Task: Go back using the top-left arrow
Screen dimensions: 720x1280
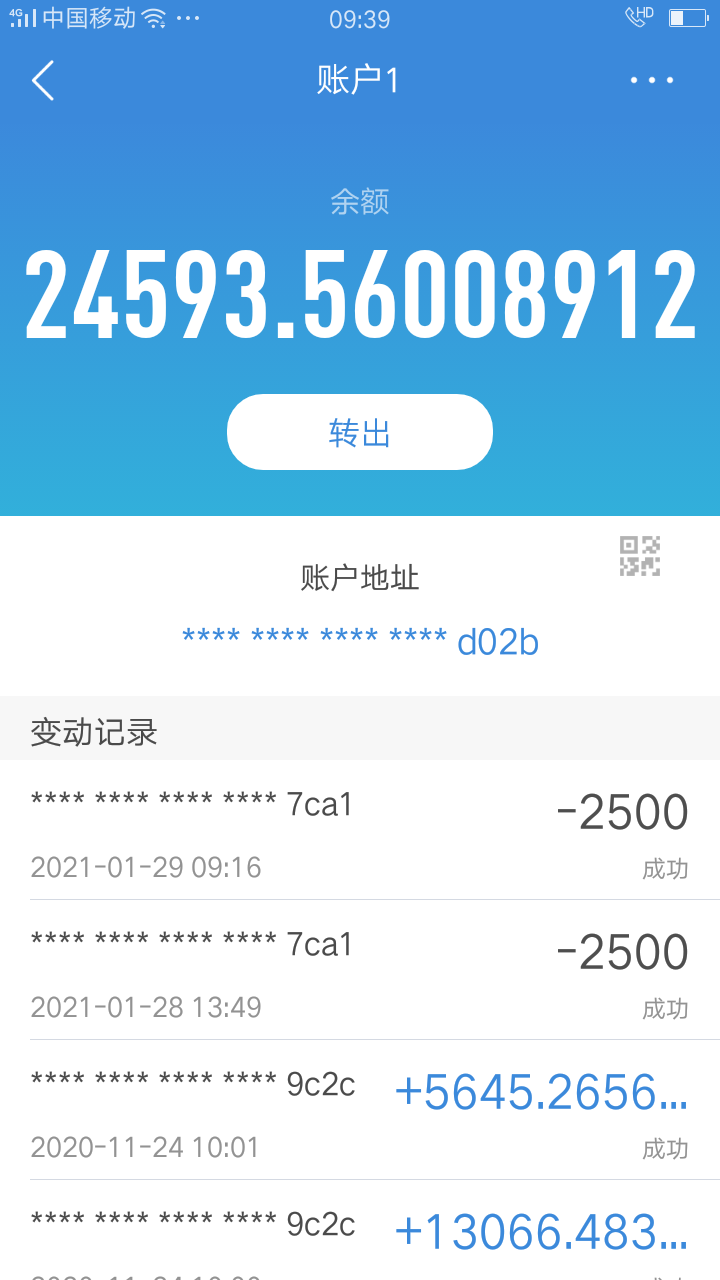Action: (x=43, y=80)
